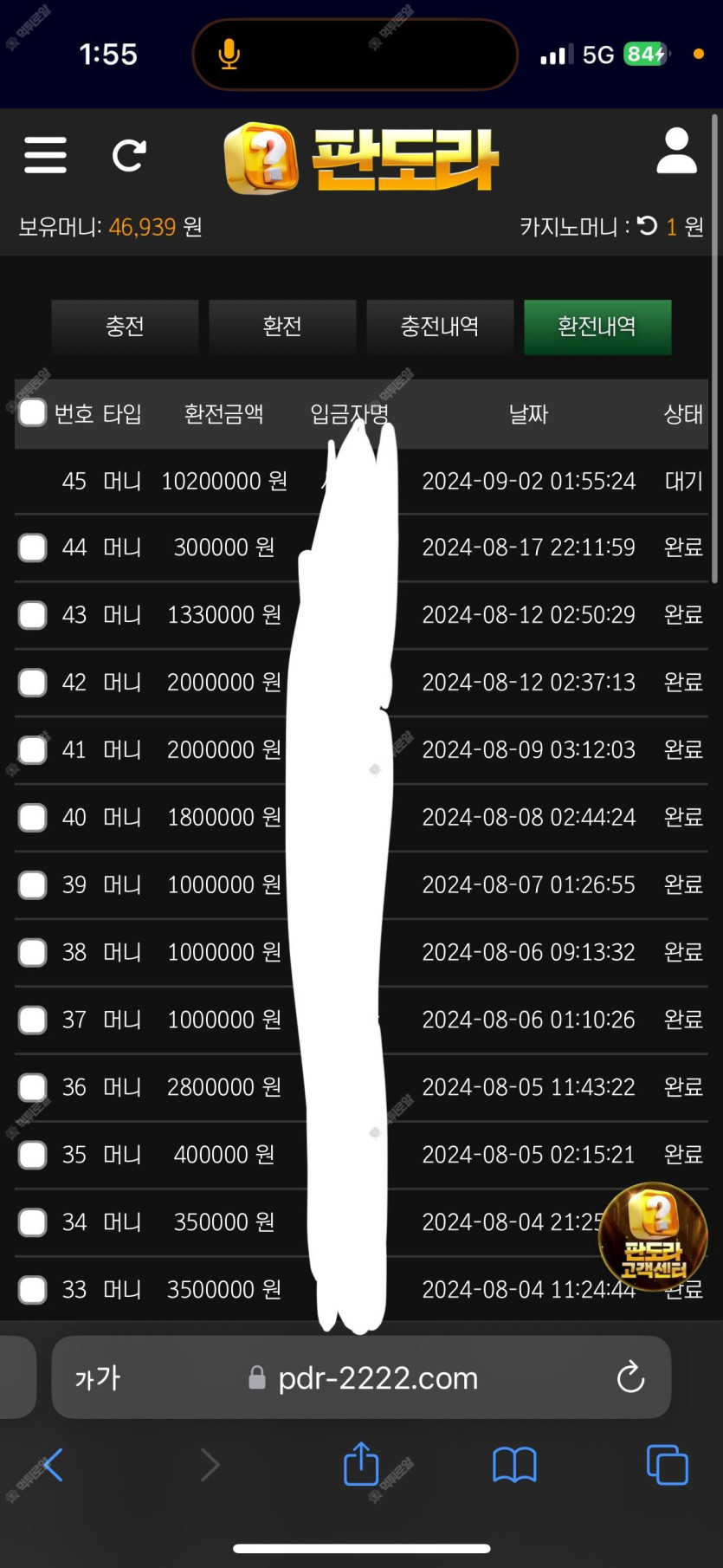Open the 충전내역 tab

point(440,327)
